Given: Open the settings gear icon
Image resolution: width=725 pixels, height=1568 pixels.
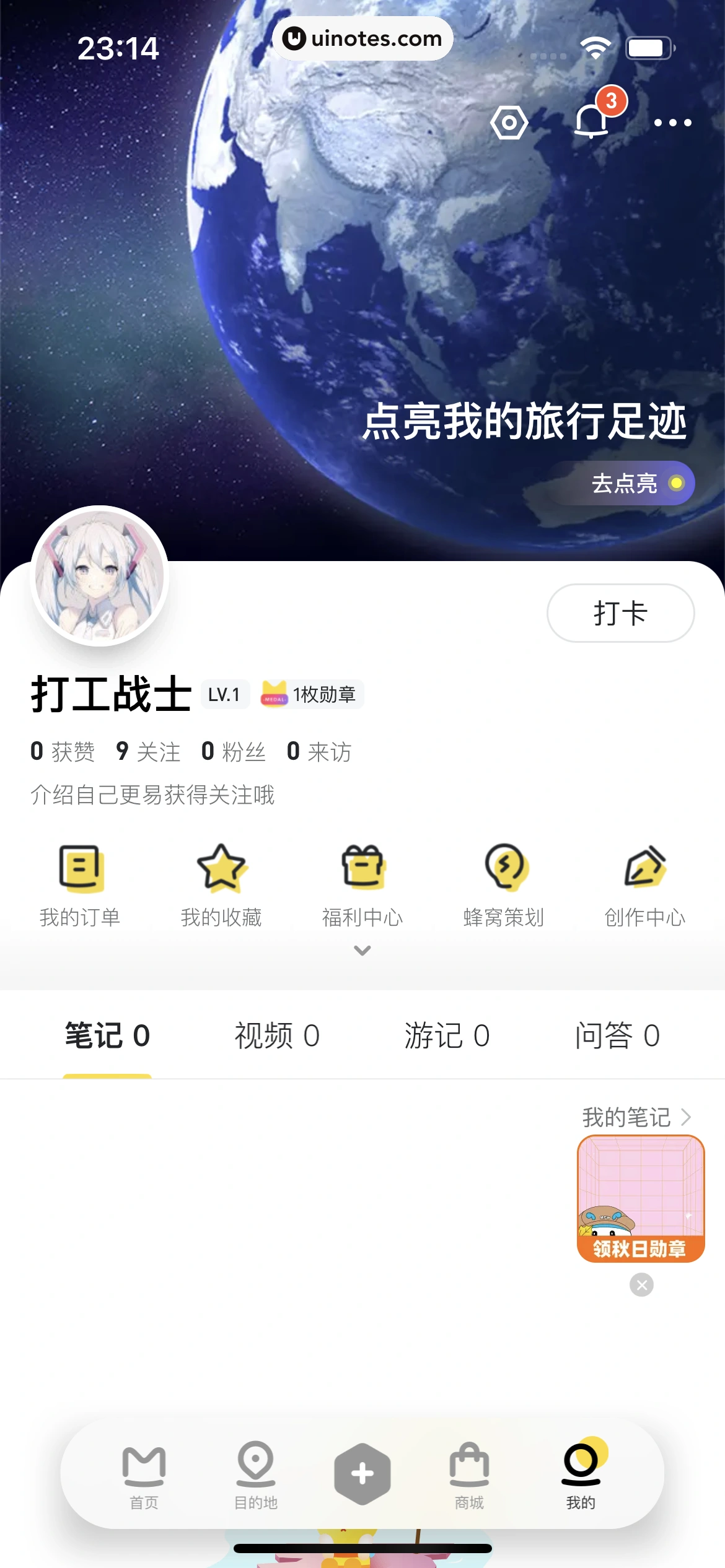Looking at the screenshot, I should 509,122.
